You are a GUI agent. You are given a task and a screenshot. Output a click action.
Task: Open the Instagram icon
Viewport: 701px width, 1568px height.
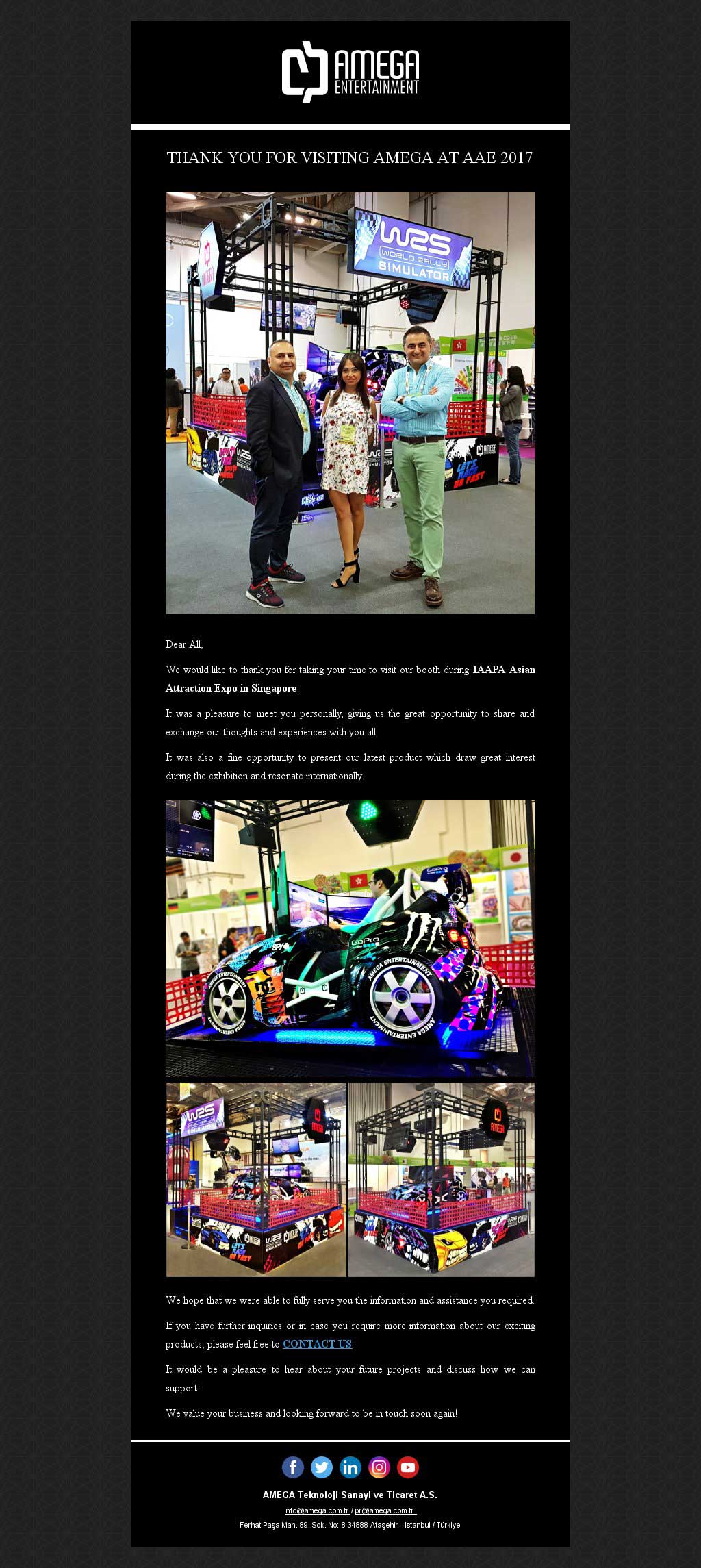(x=379, y=1467)
